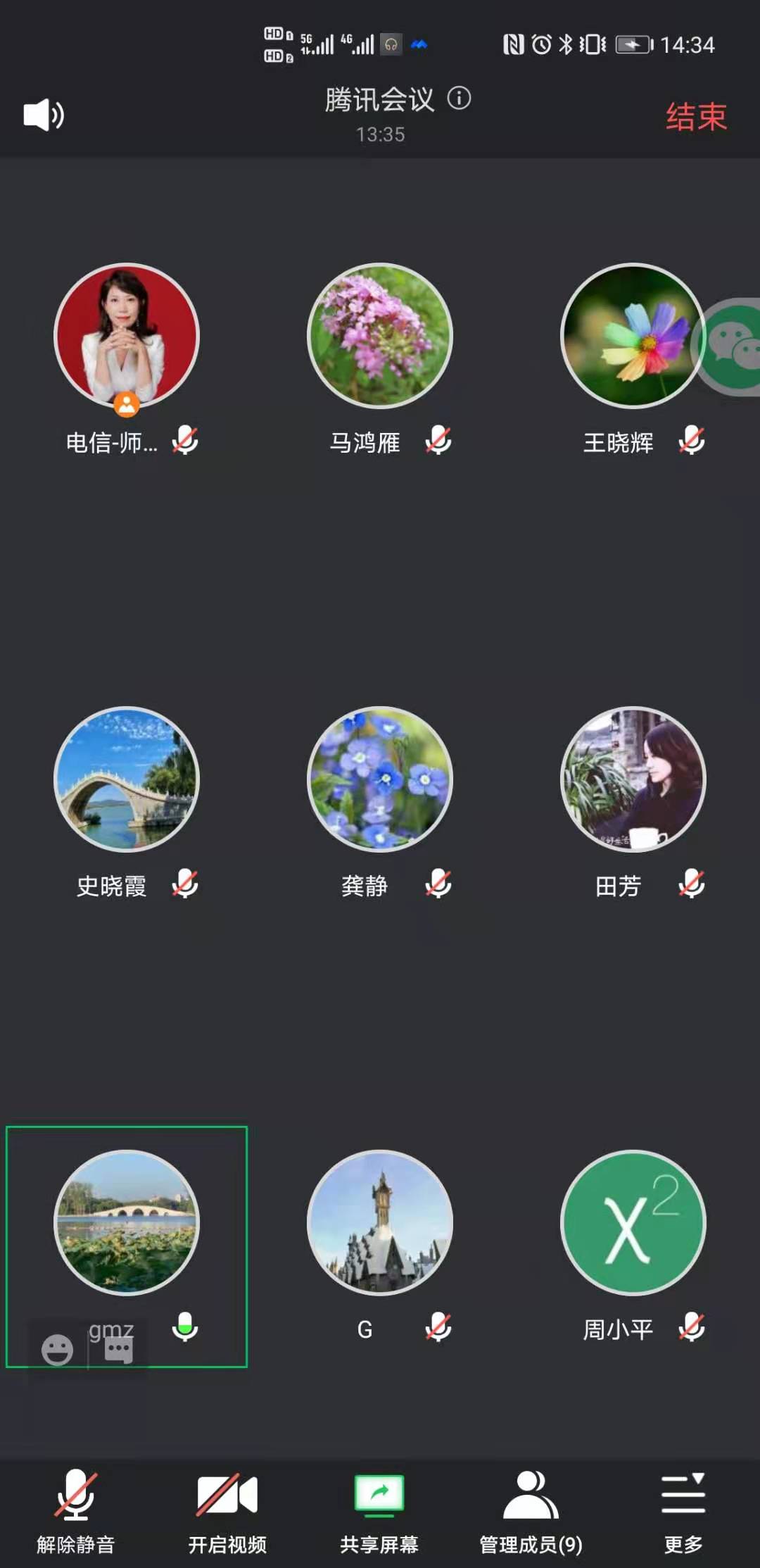Select host 电信-师... avatar

(x=127, y=336)
